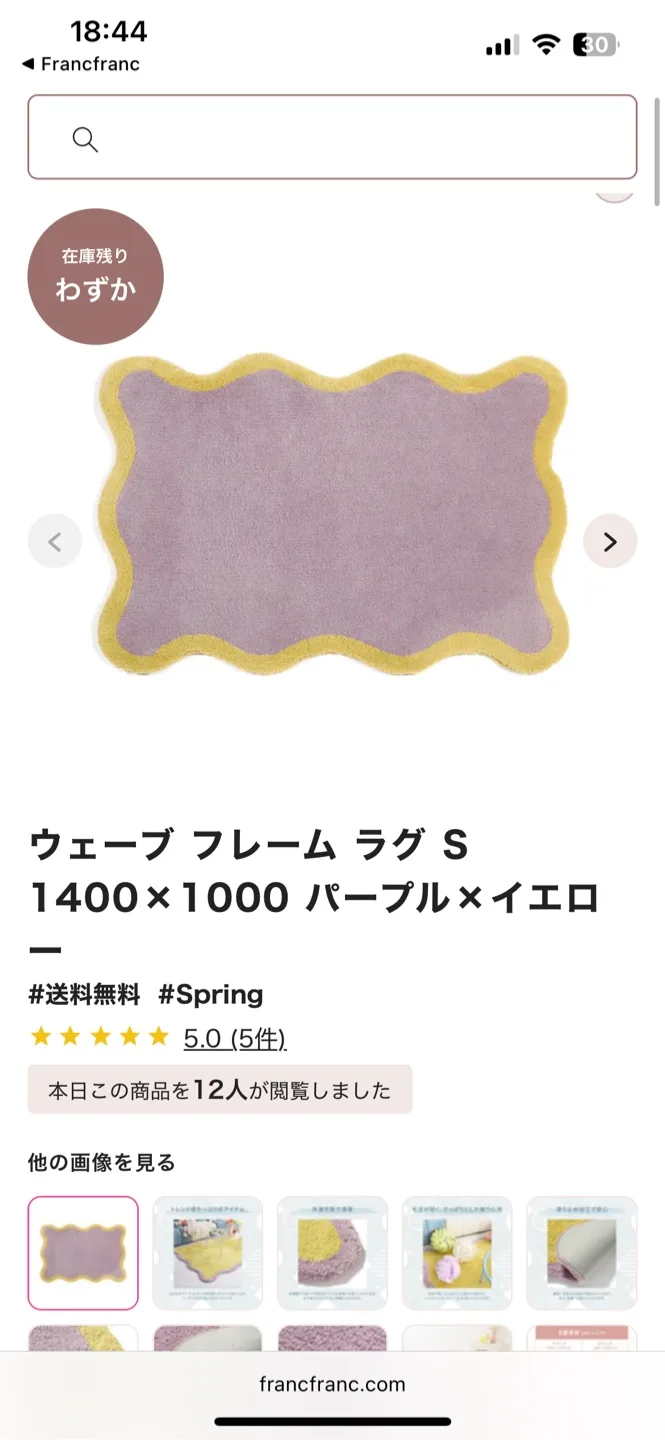Return to the Francfranc app
This screenshot has height=1440, width=665.
click(81, 64)
